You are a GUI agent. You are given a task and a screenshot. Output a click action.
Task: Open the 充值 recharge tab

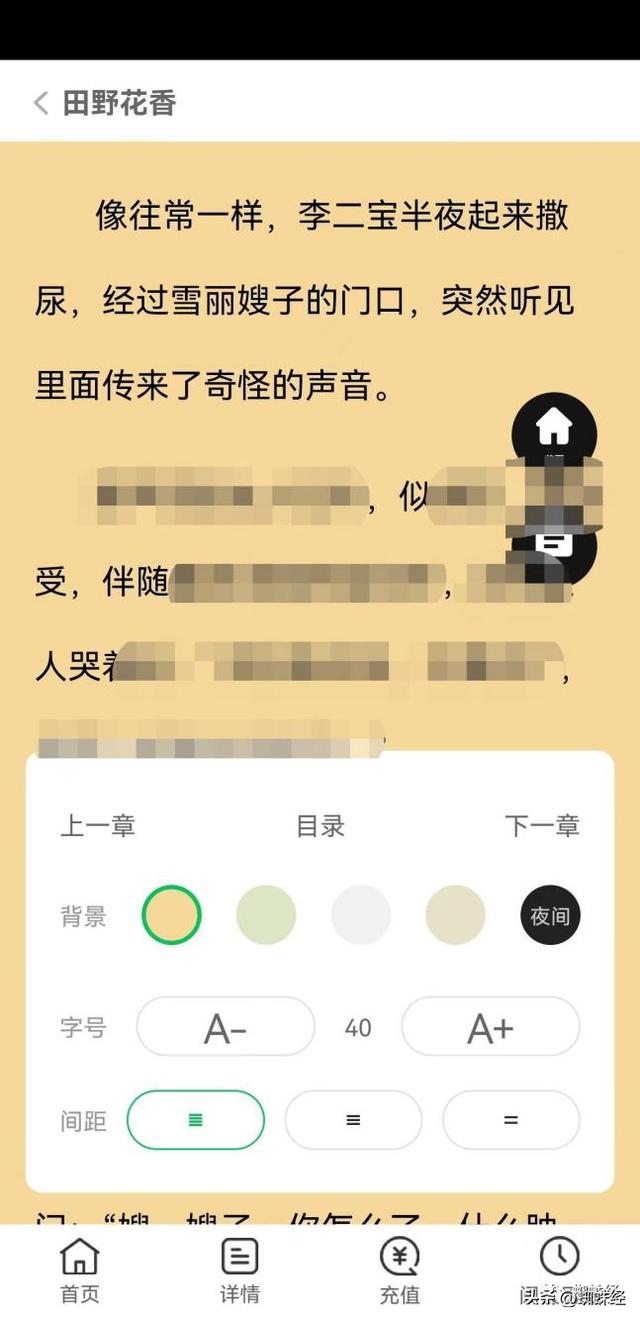click(400, 1271)
